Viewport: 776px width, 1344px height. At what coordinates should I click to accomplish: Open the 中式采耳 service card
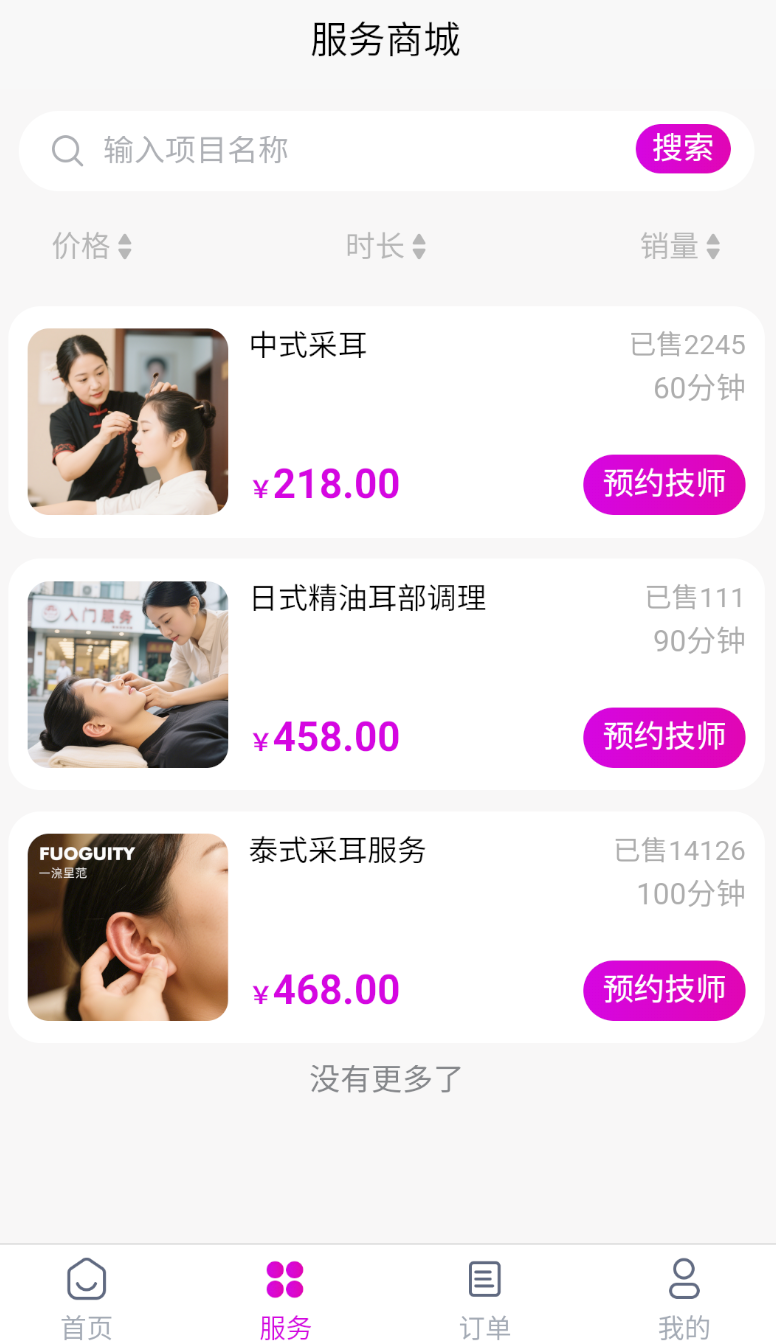[x=387, y=422]
